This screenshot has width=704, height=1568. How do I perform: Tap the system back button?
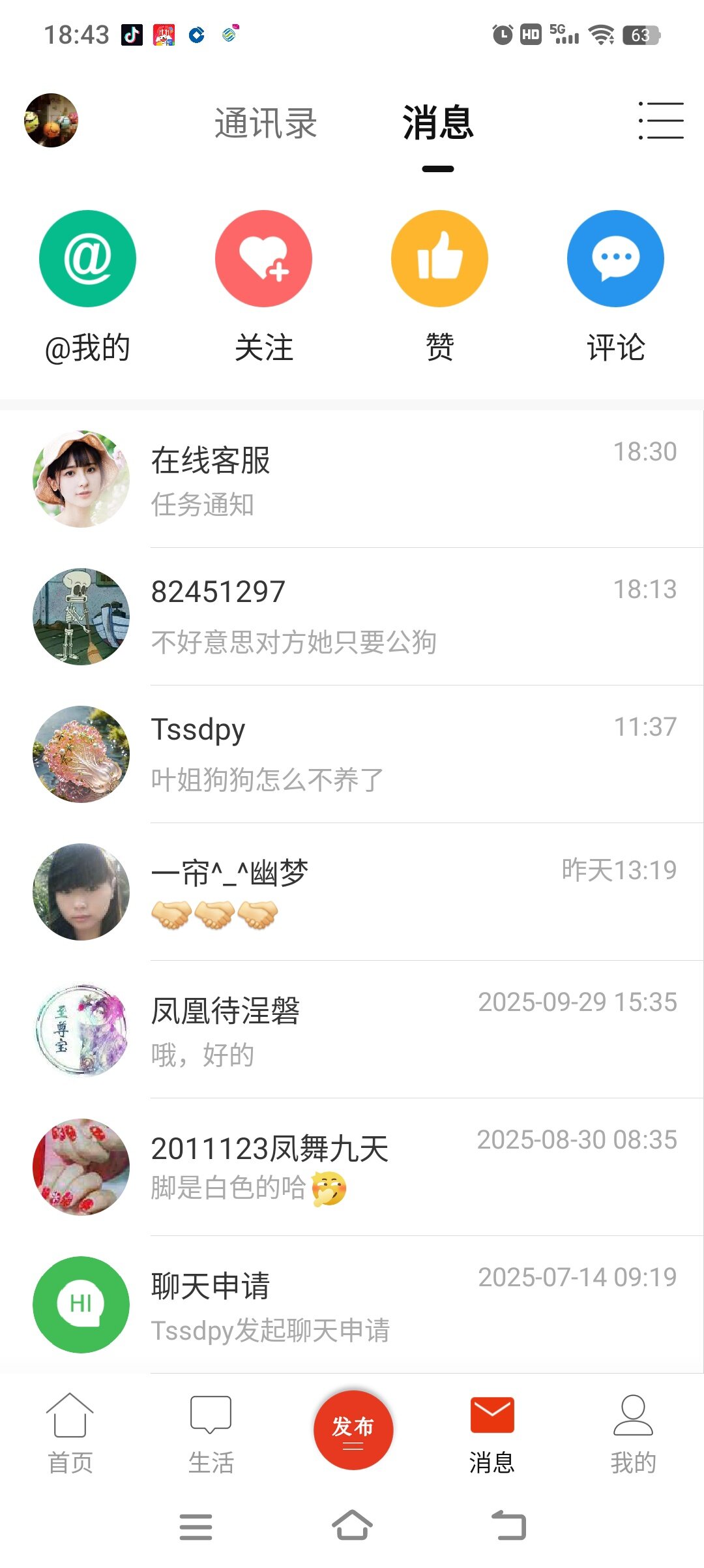tap(508, 1526)
